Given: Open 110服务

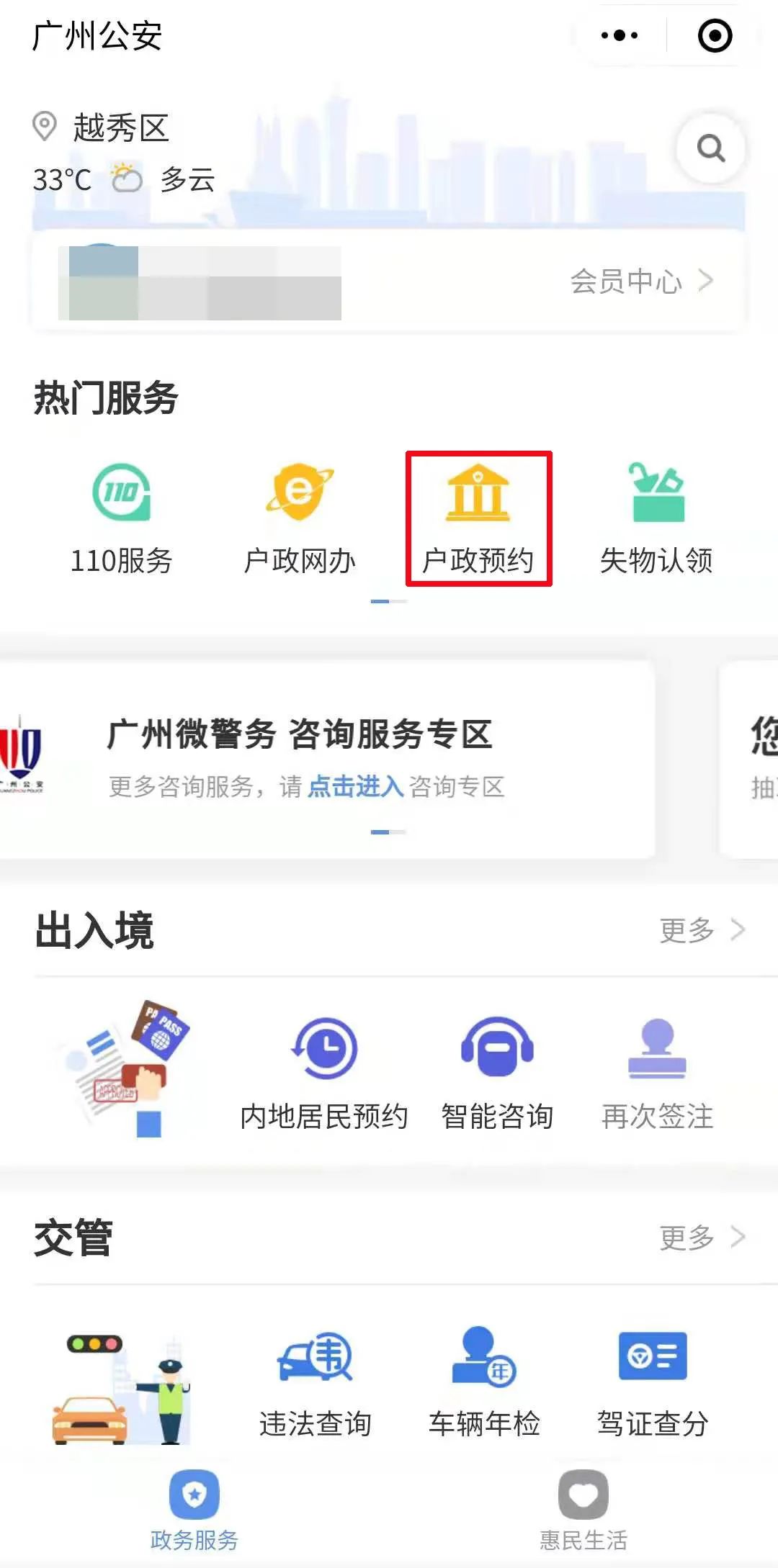Looking at the screenshot, I should pyautogui.click(x=121, y=518).
